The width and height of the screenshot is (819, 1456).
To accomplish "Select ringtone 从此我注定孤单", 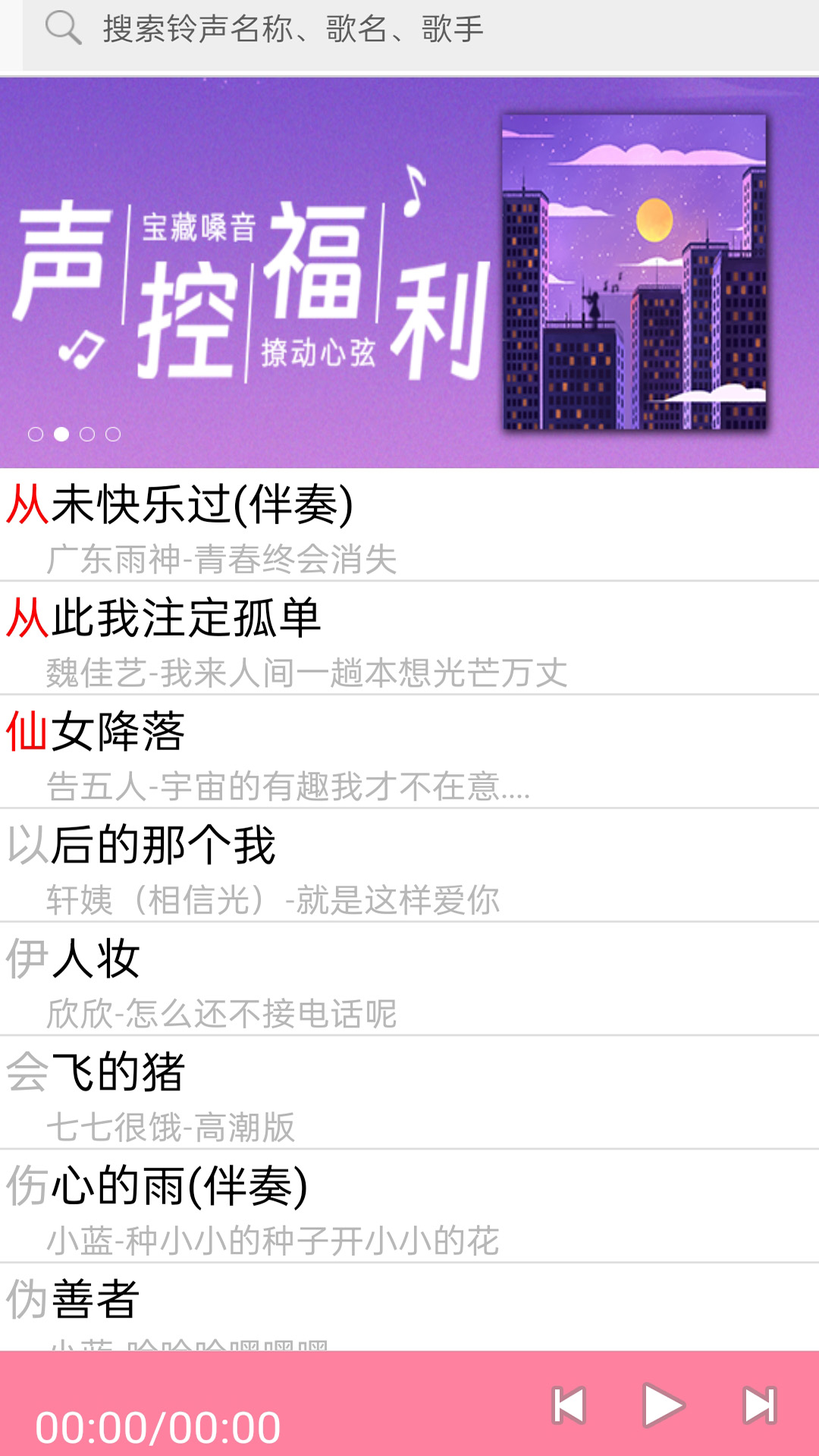I will pyautogui.click(x=409, y=639).
